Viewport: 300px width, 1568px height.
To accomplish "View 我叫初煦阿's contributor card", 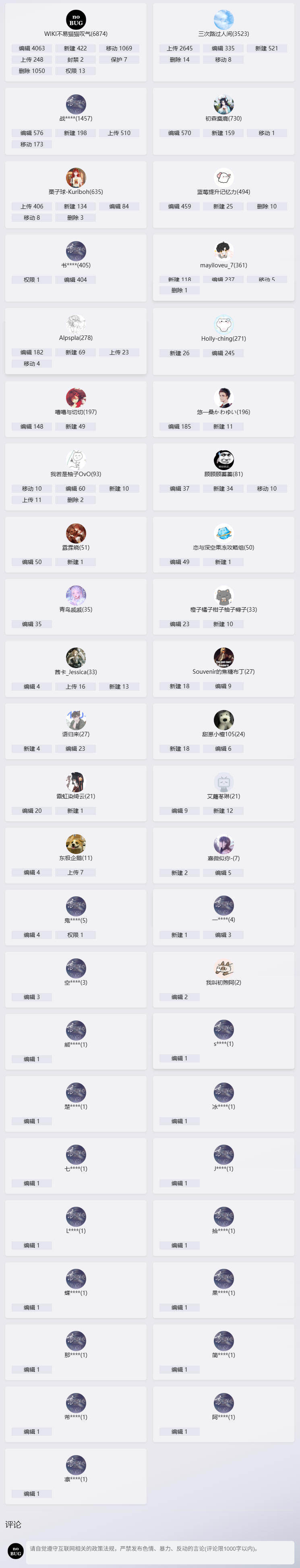I will [223, 983].
